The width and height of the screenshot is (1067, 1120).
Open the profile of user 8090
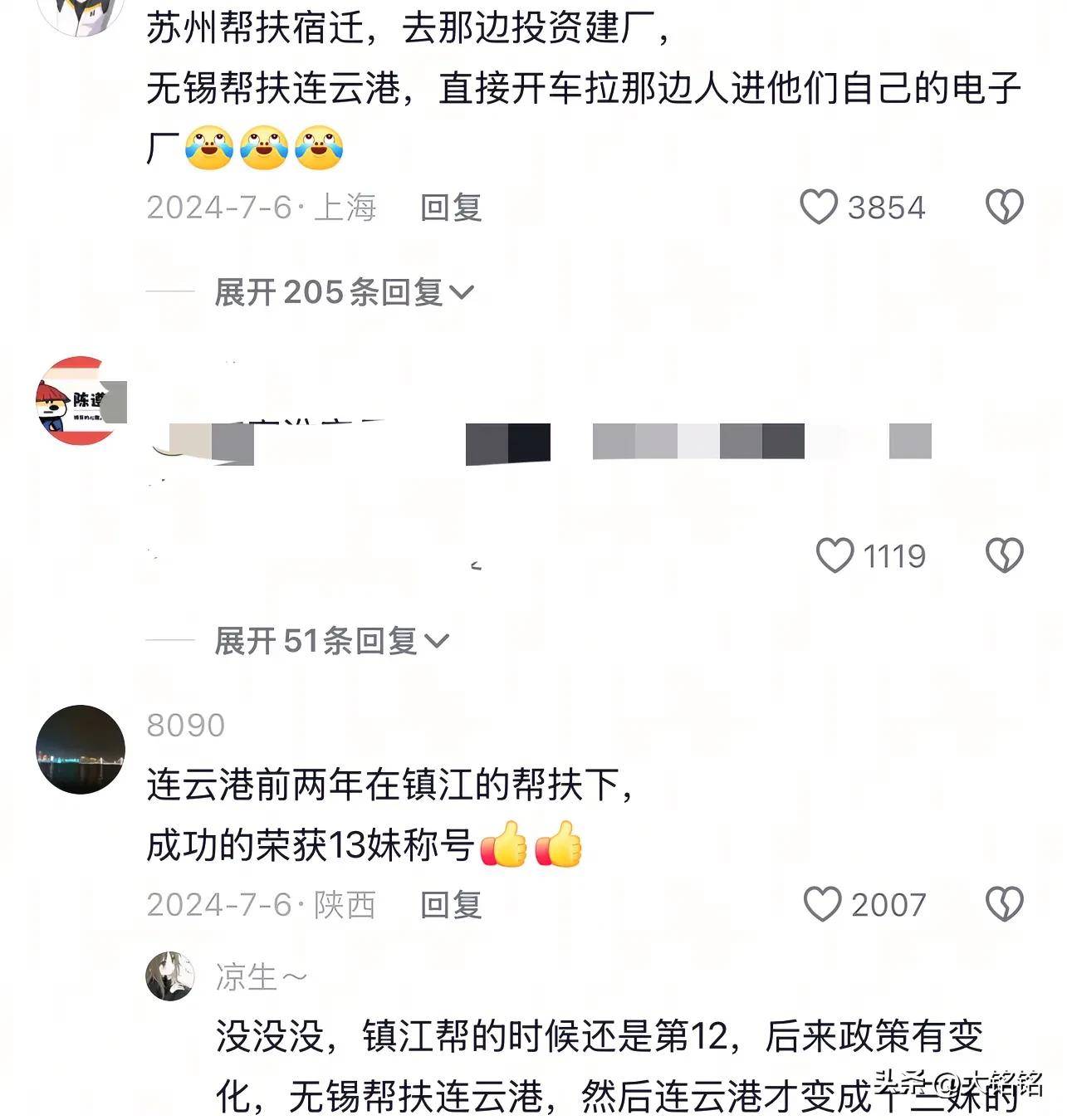pos(185,725)
